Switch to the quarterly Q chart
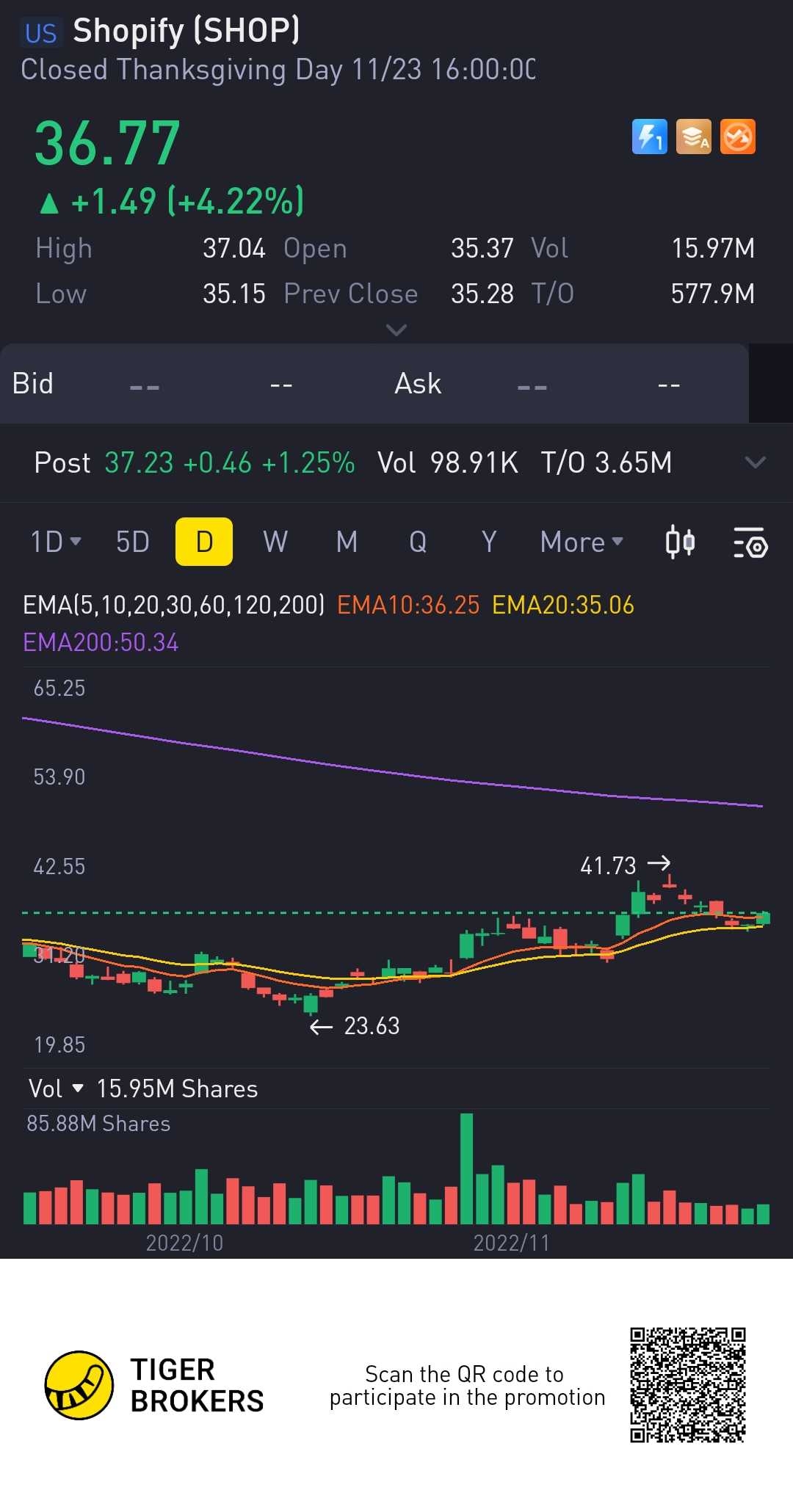The height and width of the screenshot is (1512, 793). pos(418,542)
